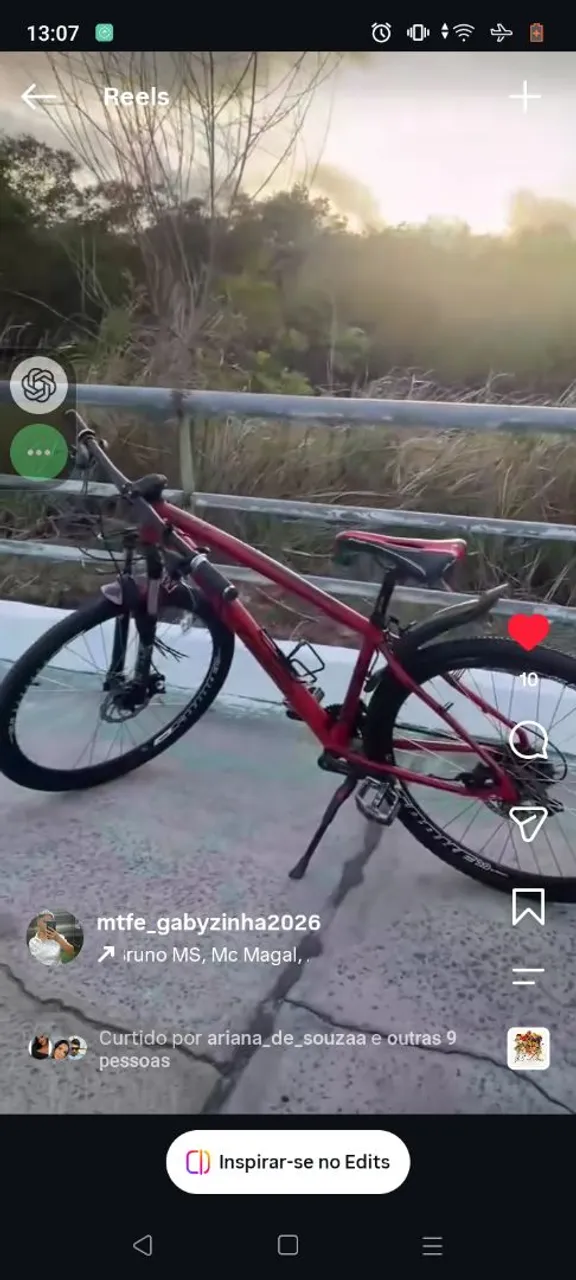Share this reel via the paper plane
The image size is (576, 1280).
[x=528, y=823]
